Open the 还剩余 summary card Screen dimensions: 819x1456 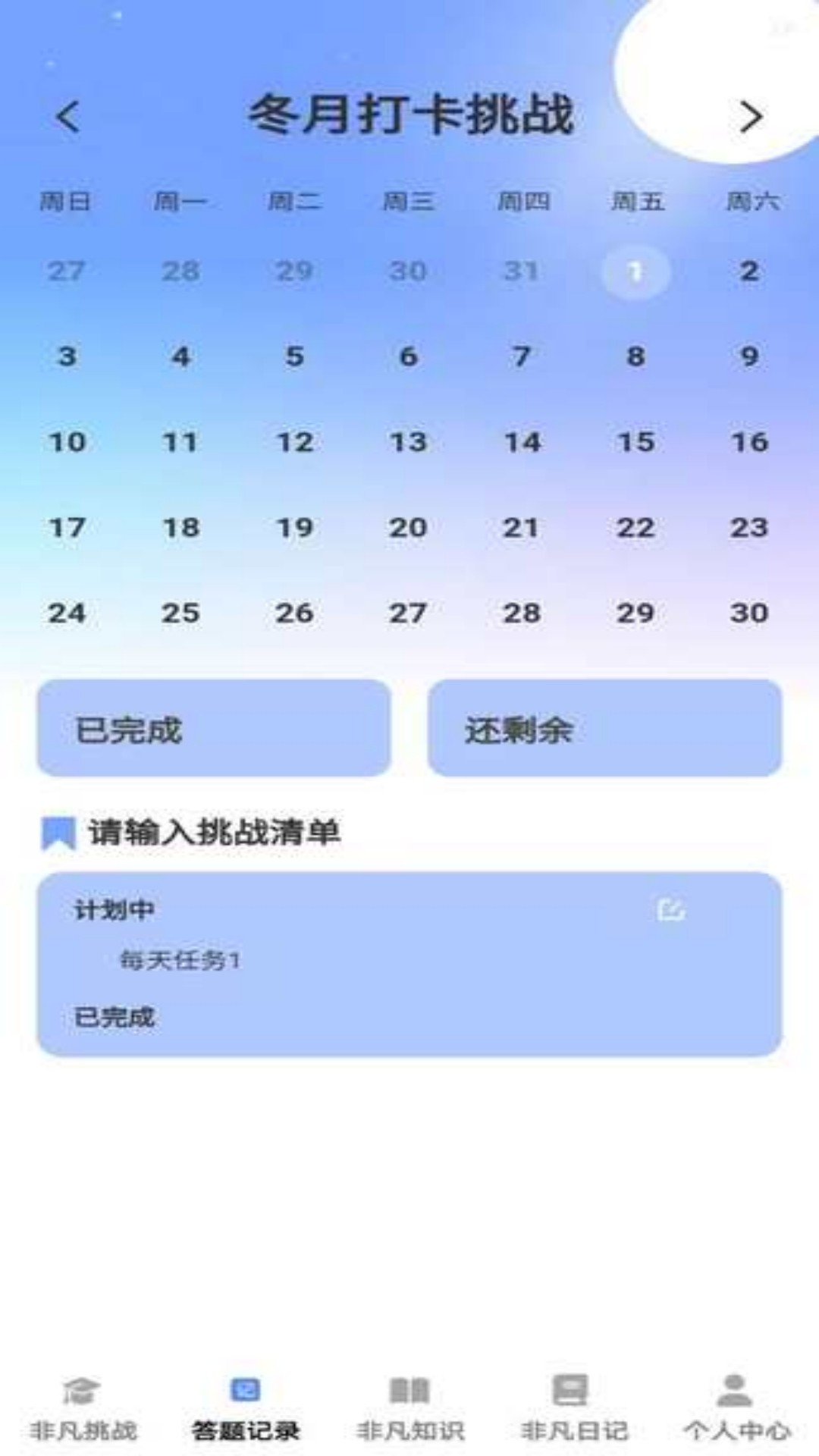pos(604,728)
